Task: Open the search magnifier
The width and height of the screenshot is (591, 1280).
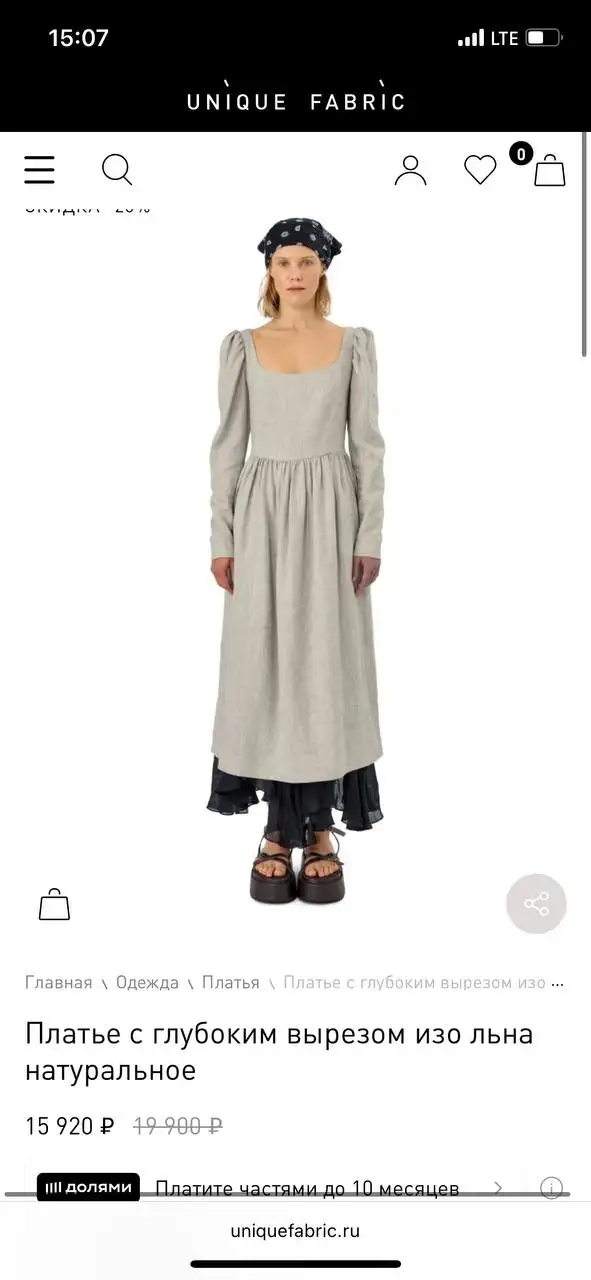Action: coord(117,170)
